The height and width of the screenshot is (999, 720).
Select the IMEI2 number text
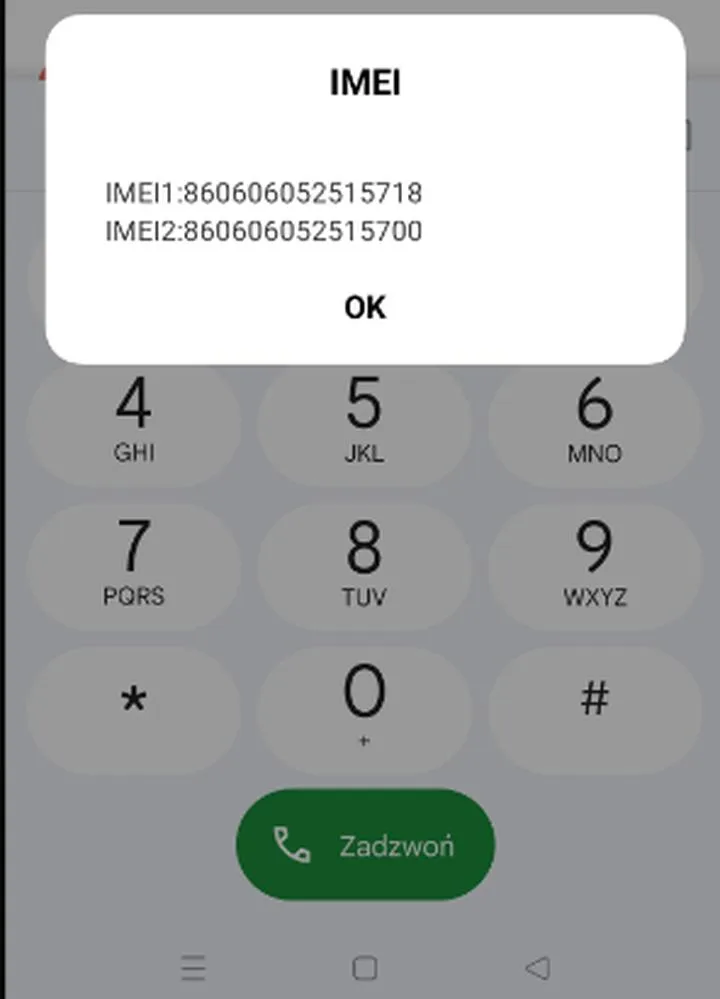pyautogui.click(x=266, y=231)
